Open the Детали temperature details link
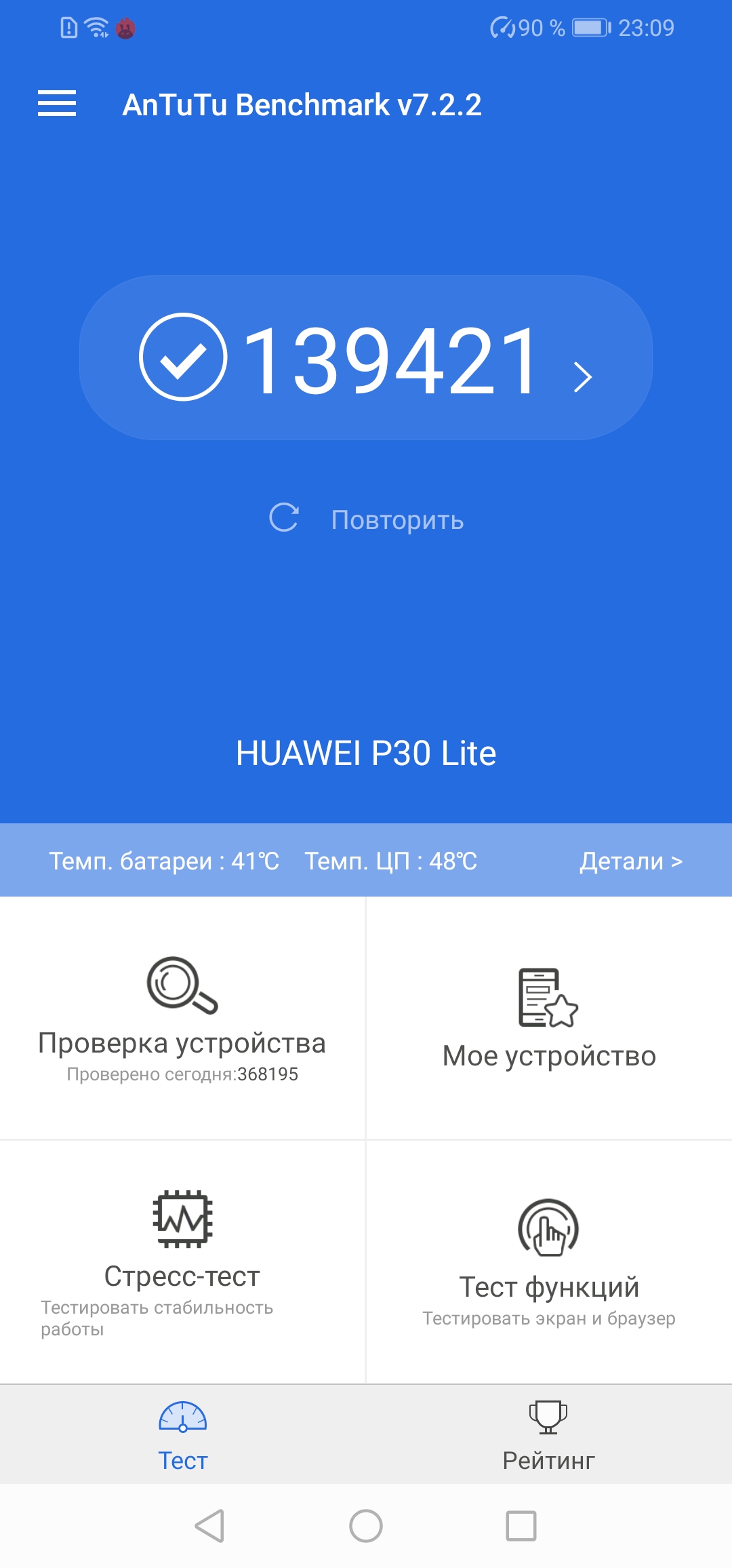Screen dimensions: 732x1568 coord(630,861)
